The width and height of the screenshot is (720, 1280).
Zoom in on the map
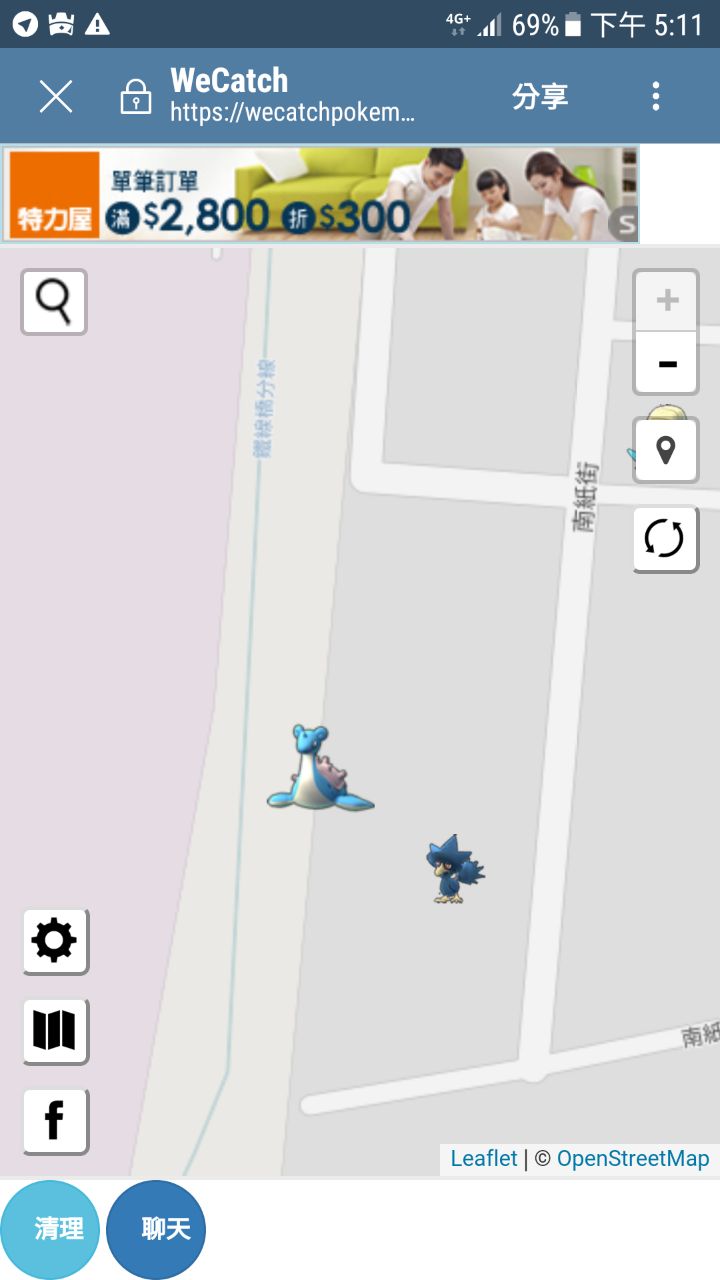pos(667,300)
